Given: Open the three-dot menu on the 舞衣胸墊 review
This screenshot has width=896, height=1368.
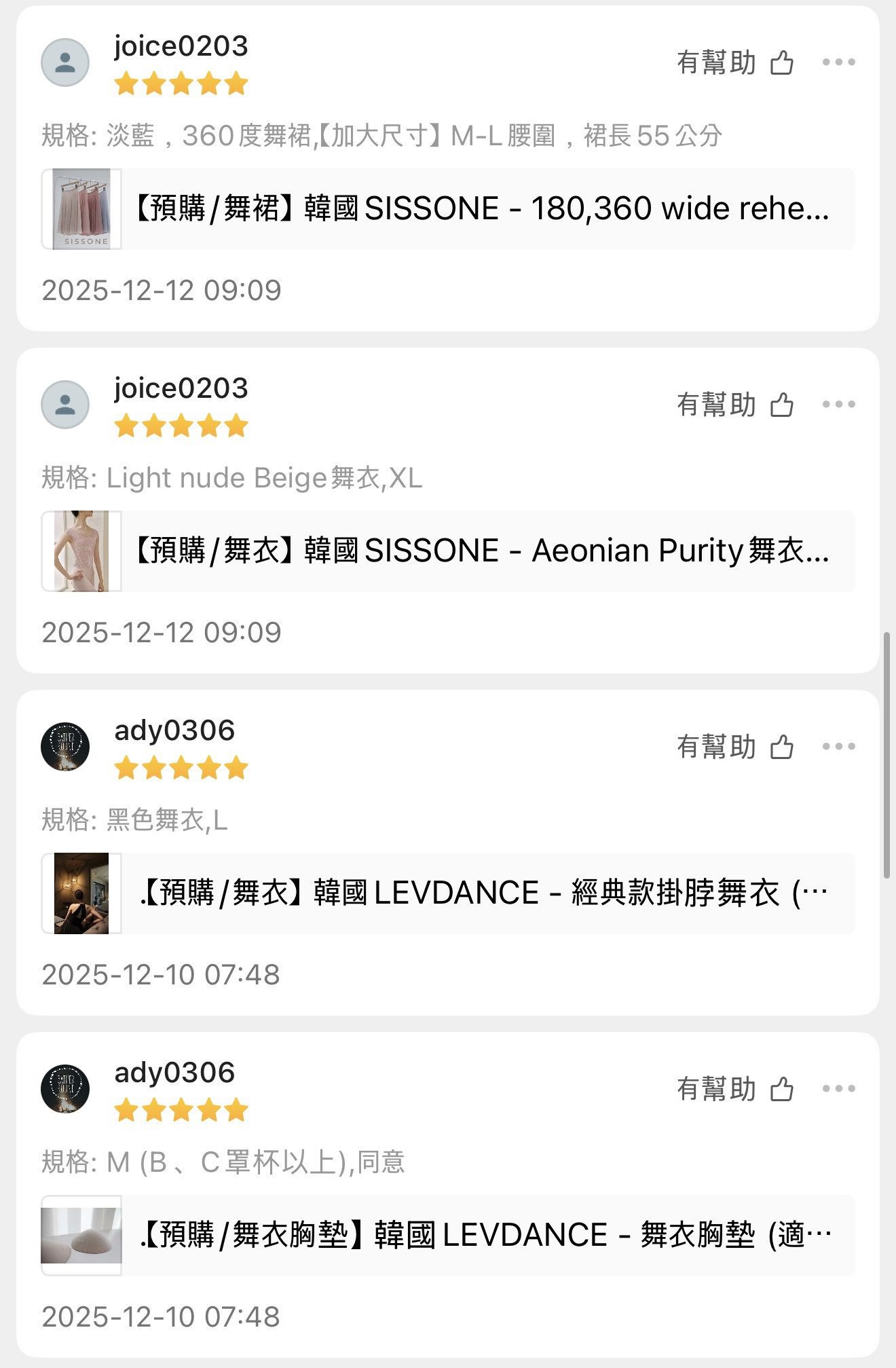Looking at the screenshot, I should (838, 1089).
